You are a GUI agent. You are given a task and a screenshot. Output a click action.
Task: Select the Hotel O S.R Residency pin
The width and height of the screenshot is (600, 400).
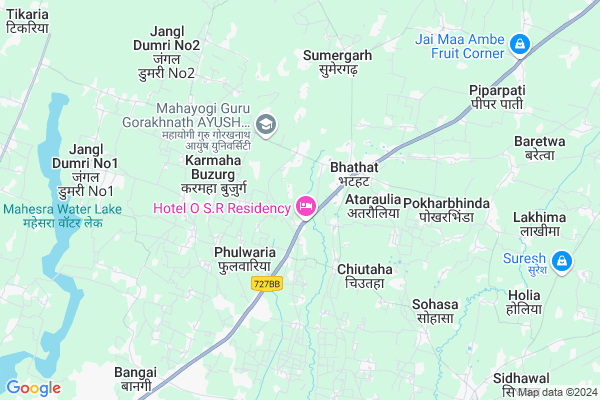coord(307,207)
